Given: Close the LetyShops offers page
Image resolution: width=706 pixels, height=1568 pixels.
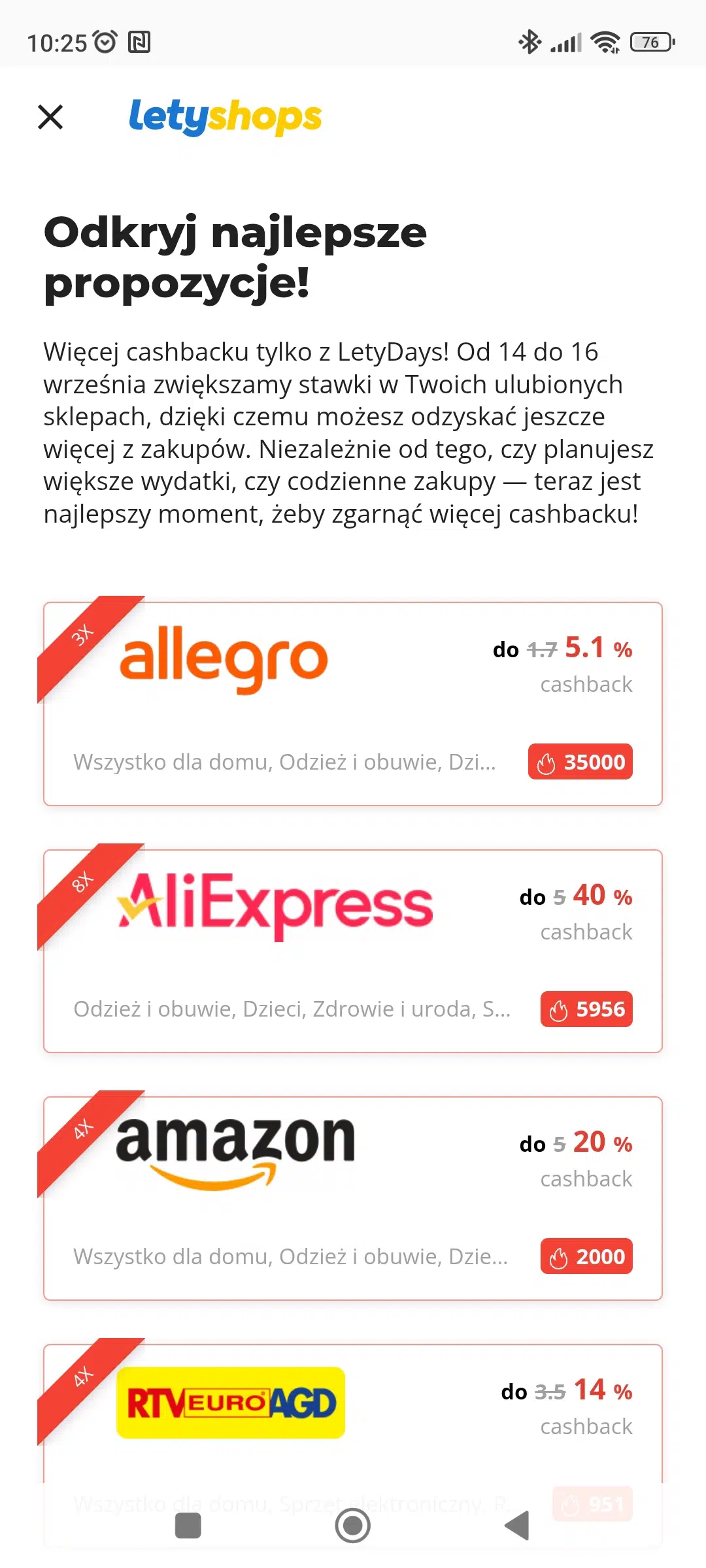Looking at the screenshot, I should pos(50,118).
